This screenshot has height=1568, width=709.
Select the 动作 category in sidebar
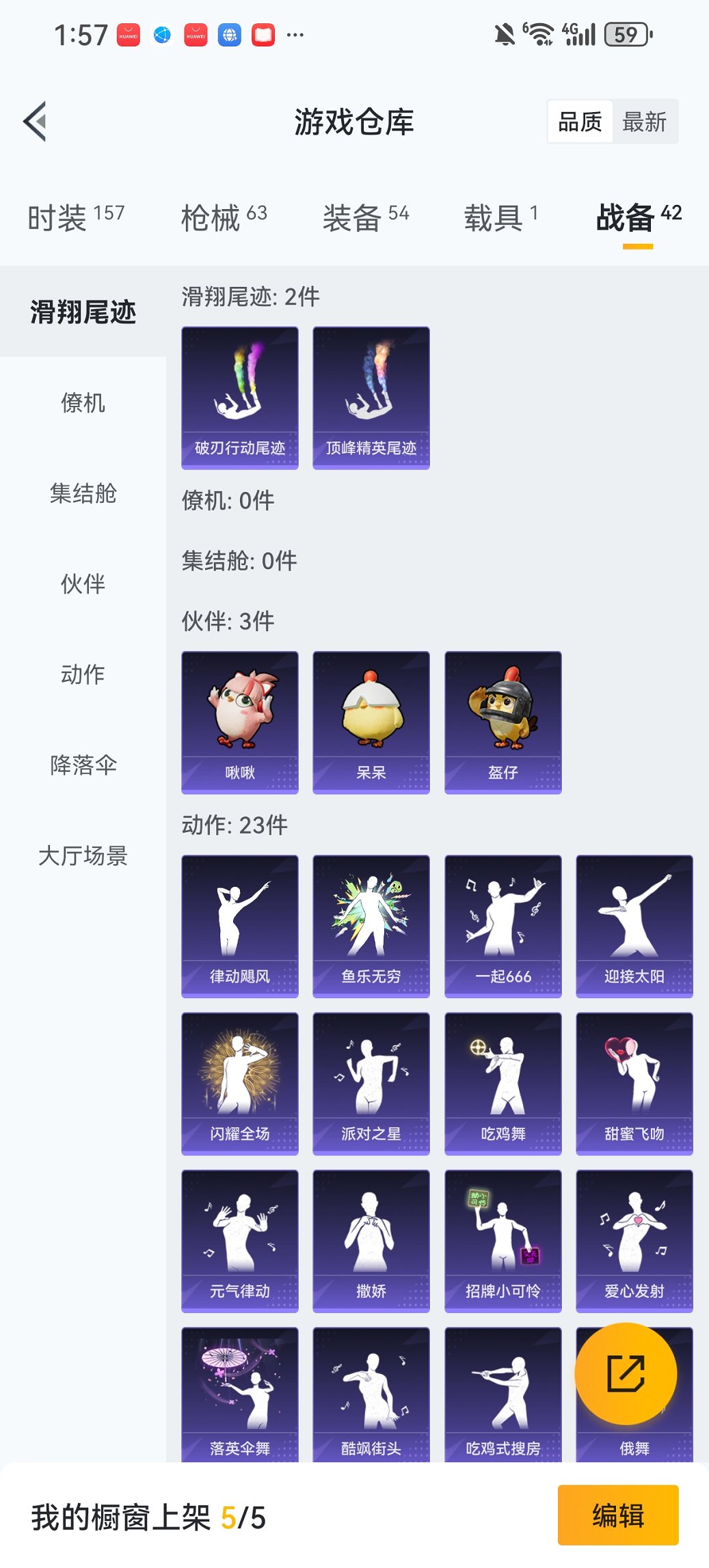[x=82, y=675]
